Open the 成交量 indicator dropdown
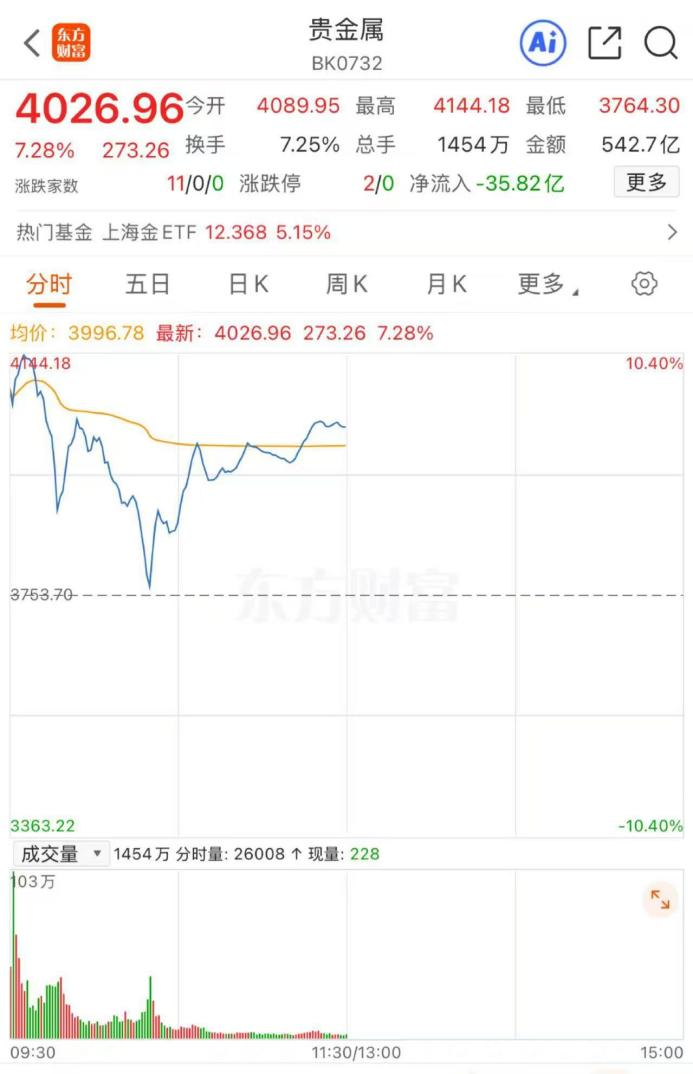The image size is (693, 1074). coord(60,854)
